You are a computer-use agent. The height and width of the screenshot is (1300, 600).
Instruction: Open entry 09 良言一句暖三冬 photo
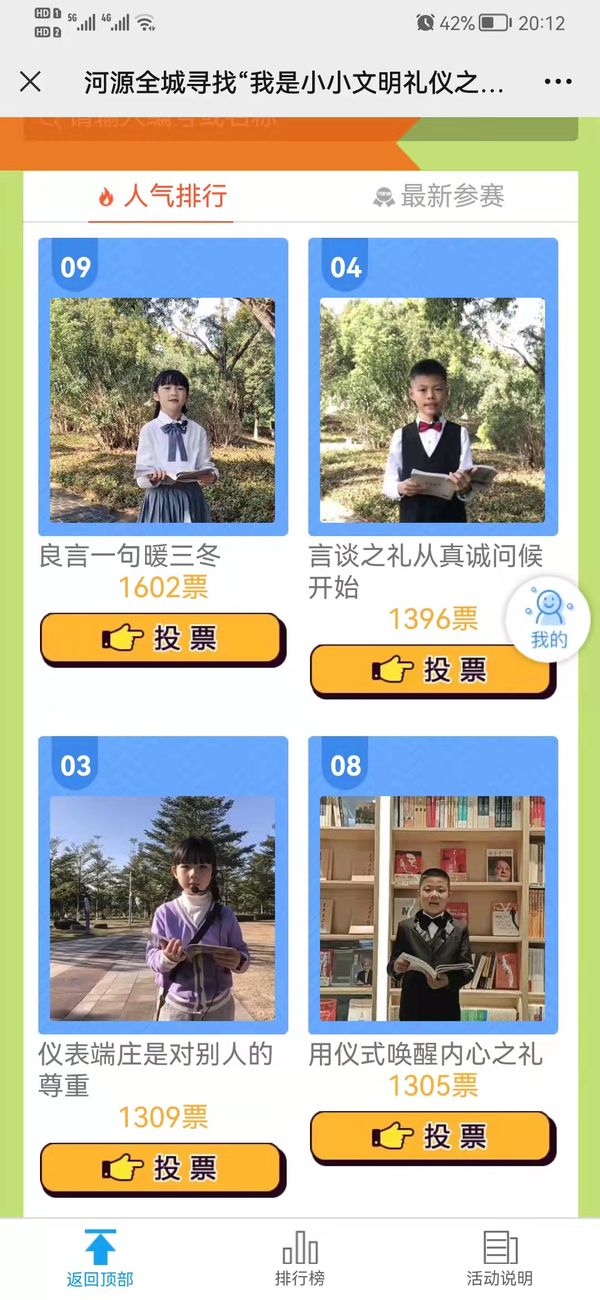coord(163,410)
